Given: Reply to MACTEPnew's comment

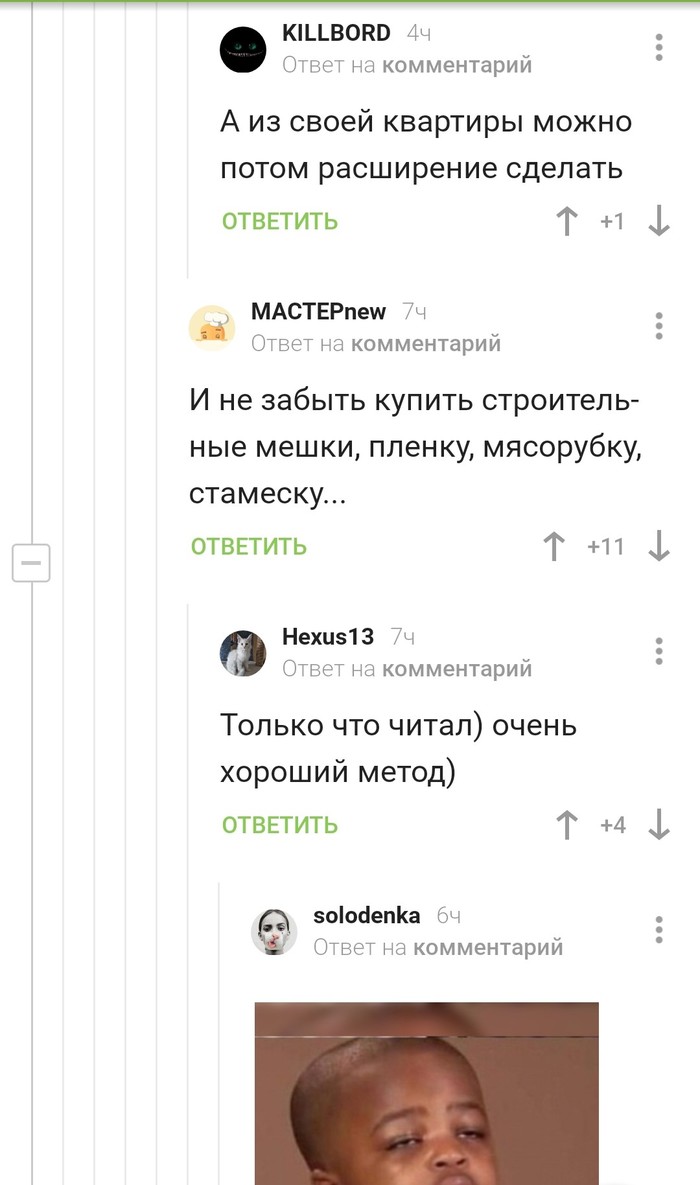Looking at the screenshot, I should pyautogui.click(x=249, y=546).
